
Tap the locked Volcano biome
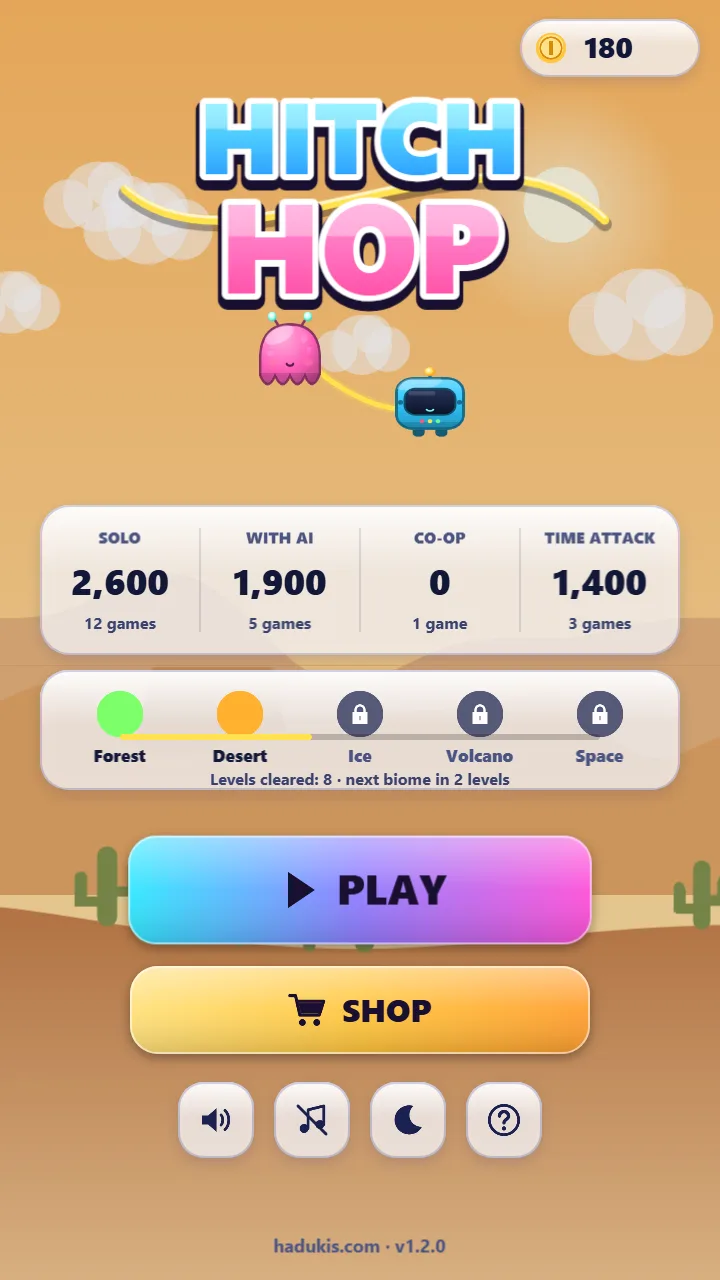[x=480, y=728]
